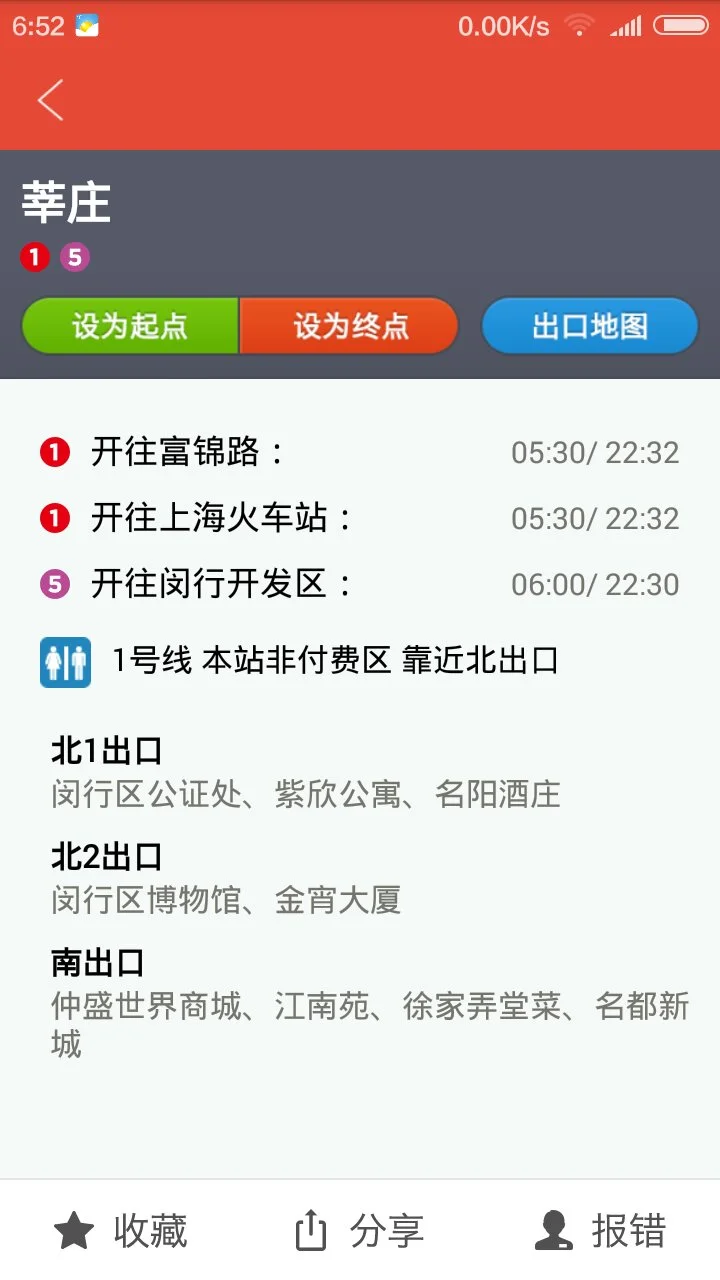Viewport: 720px width, 1280px height.
Task: Tap the Line 1 icon beside 开往上海火车站
Action: pyautogui.click(x=55, y=517)
